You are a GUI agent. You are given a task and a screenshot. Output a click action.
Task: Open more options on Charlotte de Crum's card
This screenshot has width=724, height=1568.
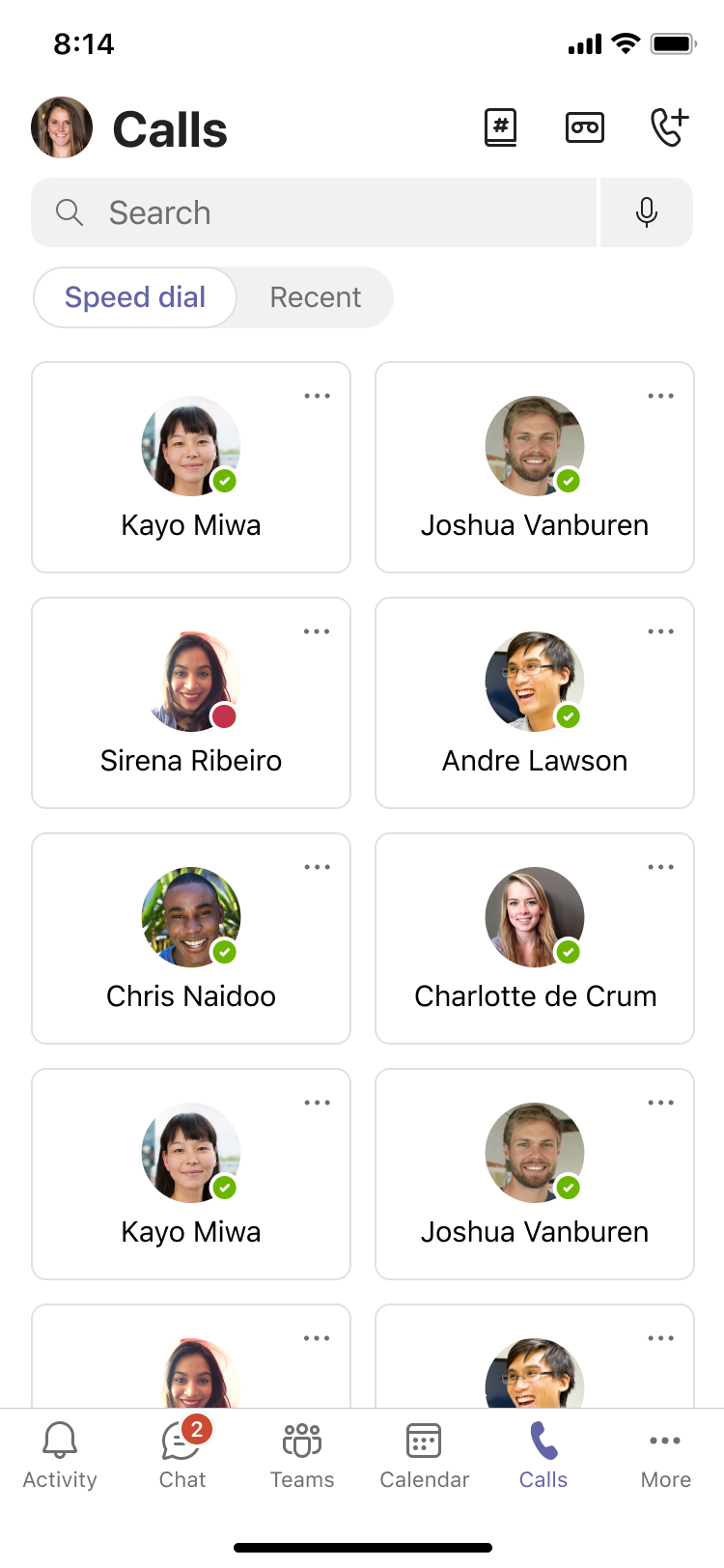(x=661, y=867)
